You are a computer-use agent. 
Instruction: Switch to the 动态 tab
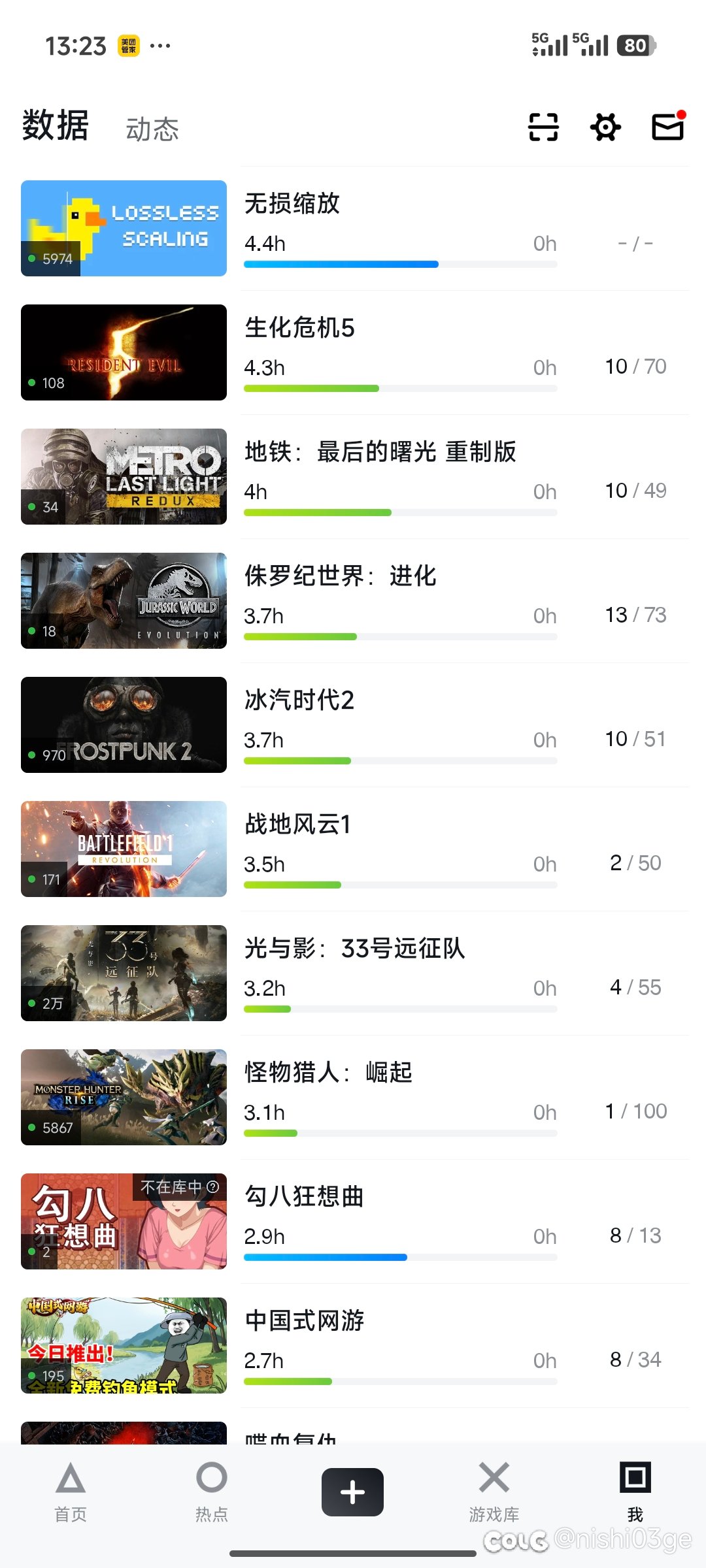click(x=152, y=129)
